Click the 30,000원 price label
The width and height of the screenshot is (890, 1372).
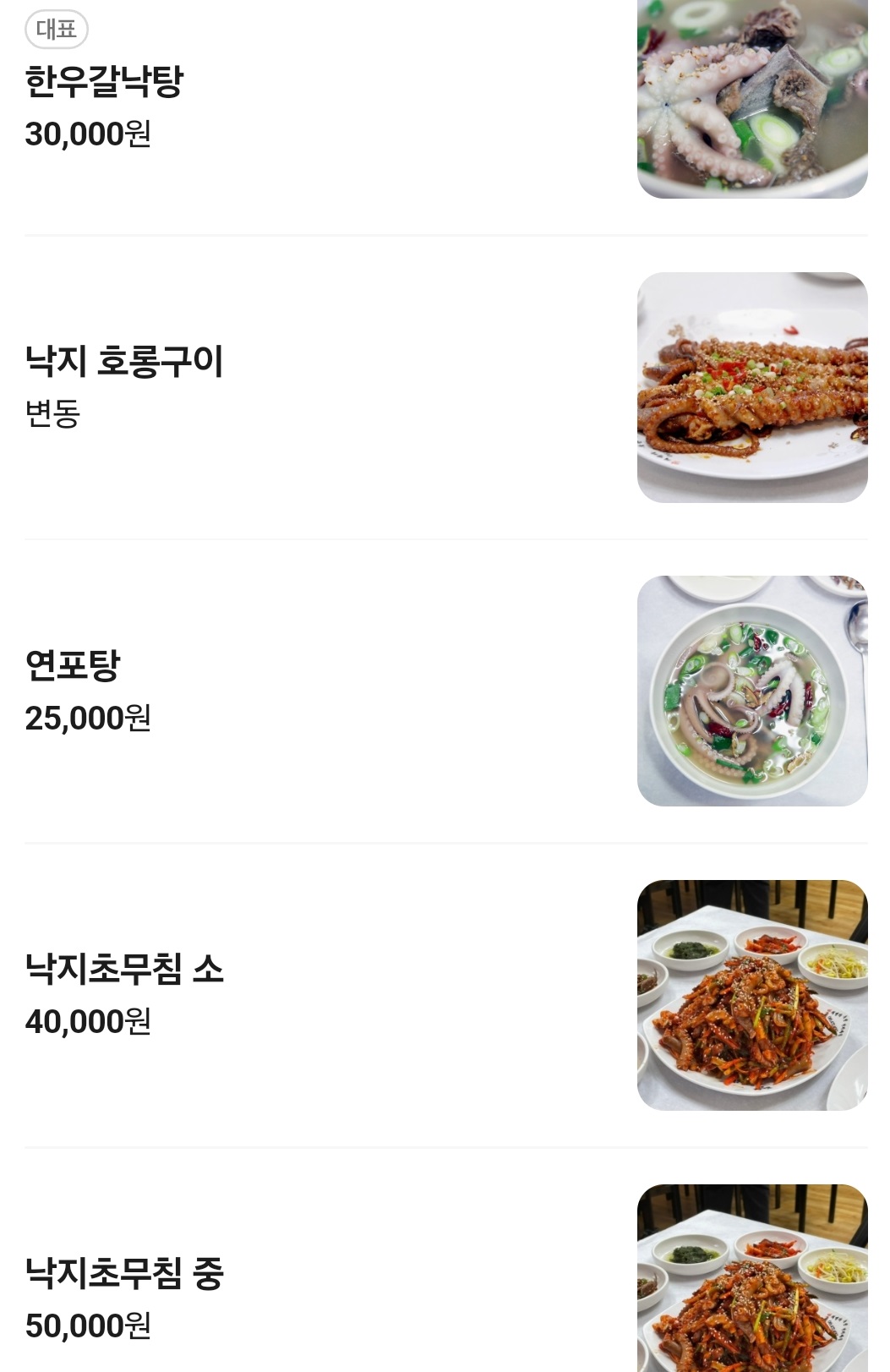(x=90, y=134)
